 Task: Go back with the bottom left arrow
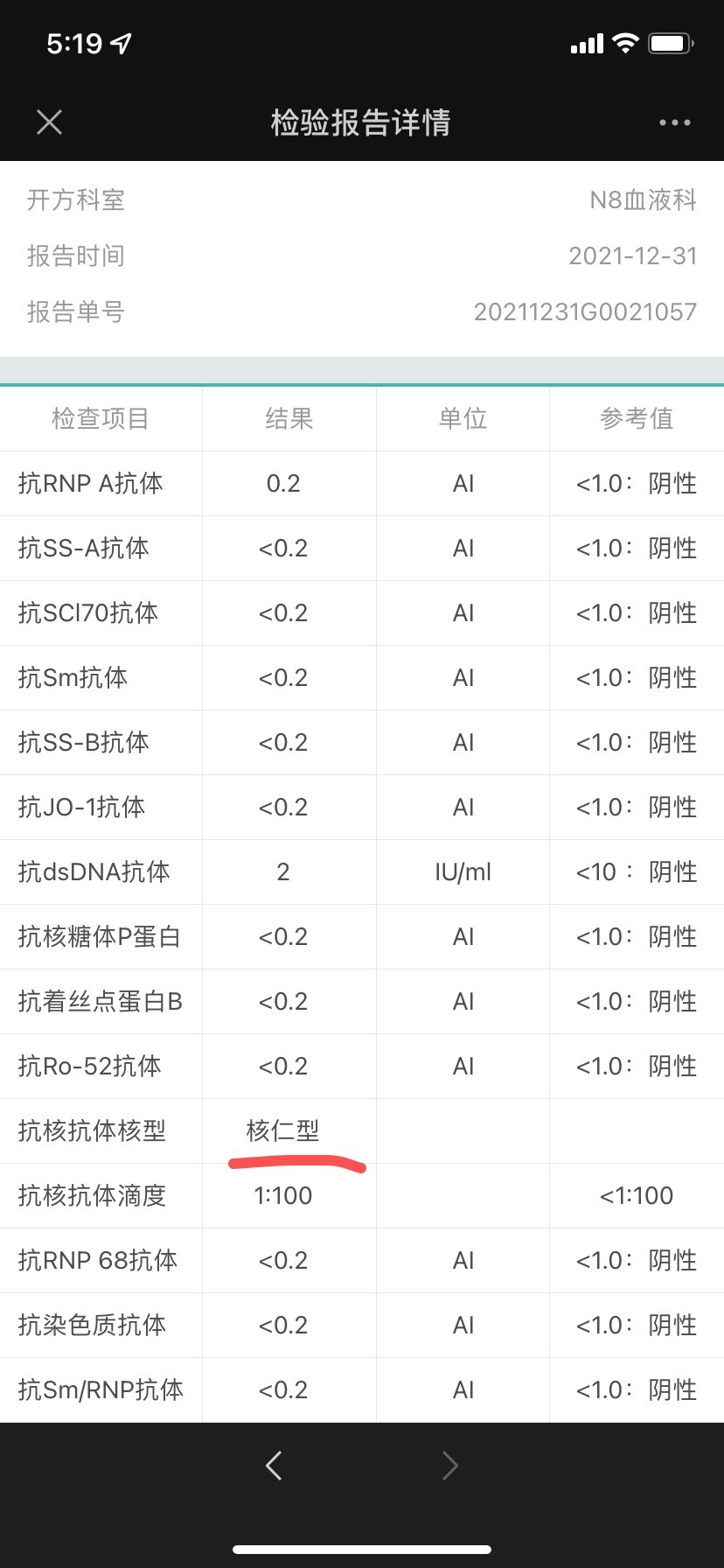pyautogui.click(x=274, y=1465)
